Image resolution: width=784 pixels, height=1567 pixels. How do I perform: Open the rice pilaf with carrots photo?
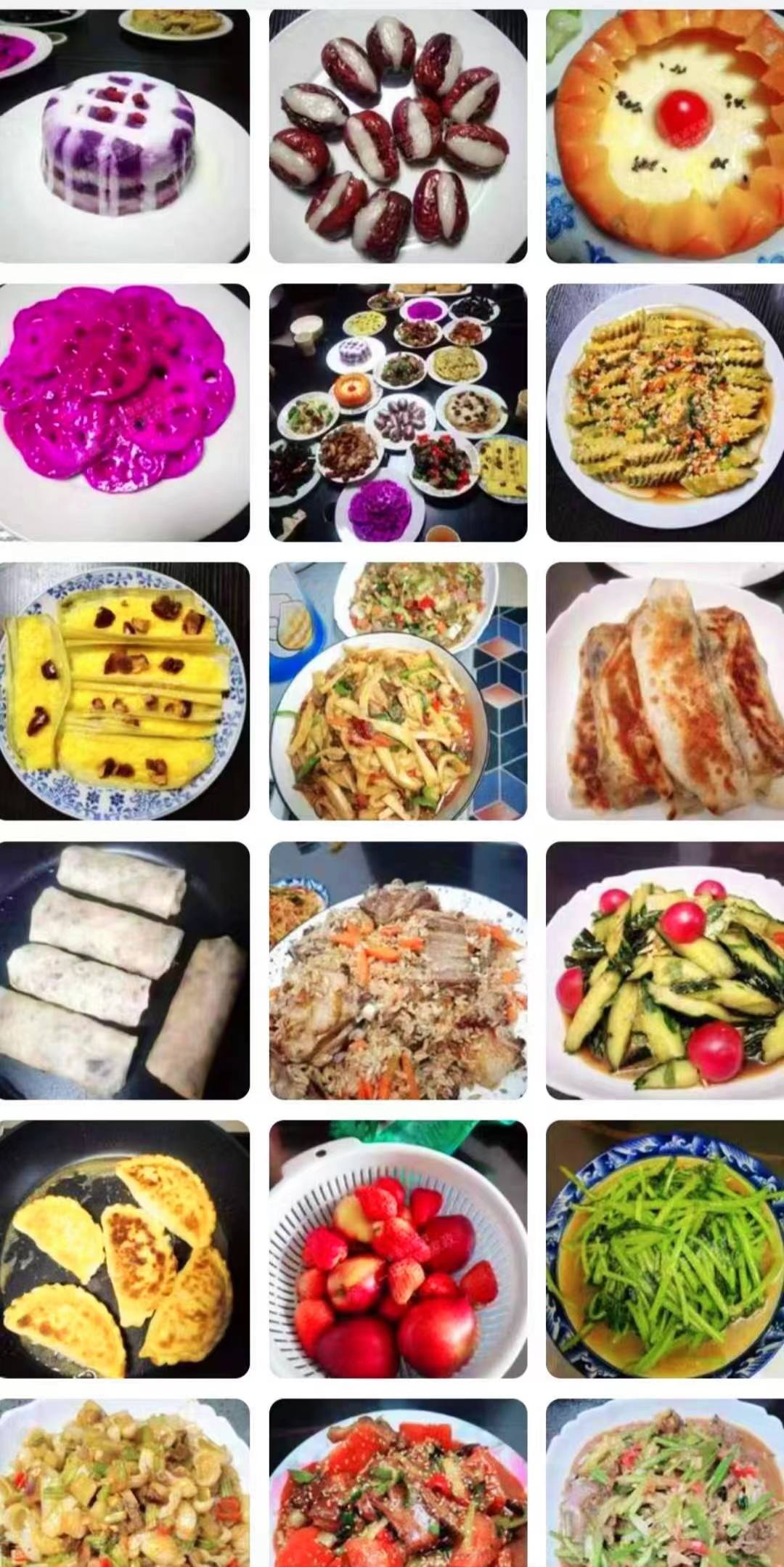click(398, 970)
